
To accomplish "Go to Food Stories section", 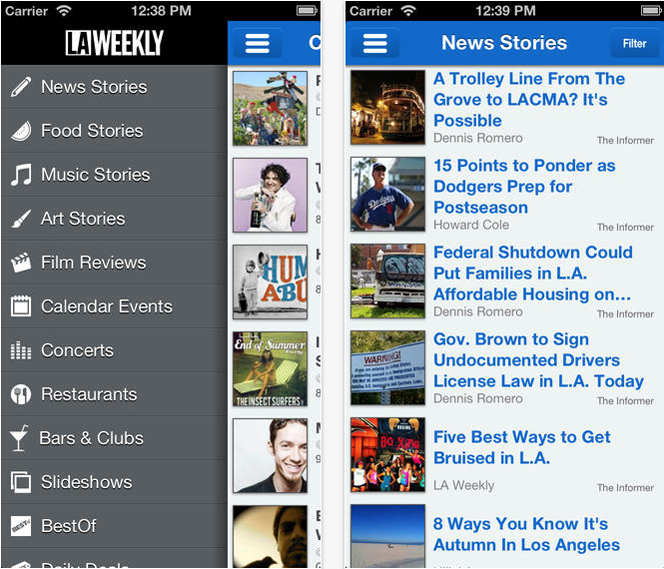I will 92,131.
